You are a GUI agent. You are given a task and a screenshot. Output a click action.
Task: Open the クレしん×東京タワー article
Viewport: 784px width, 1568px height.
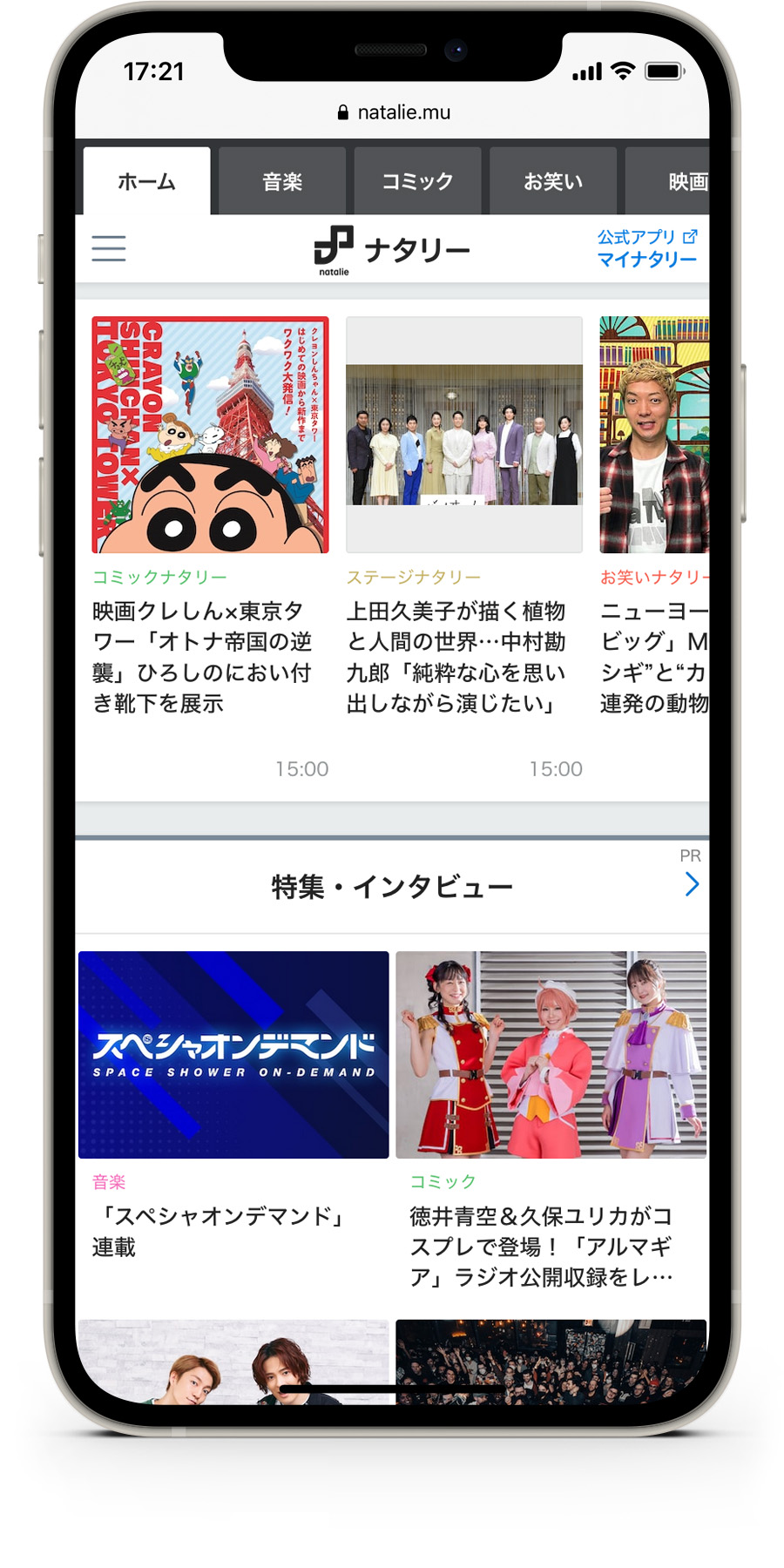click(210, 523)
